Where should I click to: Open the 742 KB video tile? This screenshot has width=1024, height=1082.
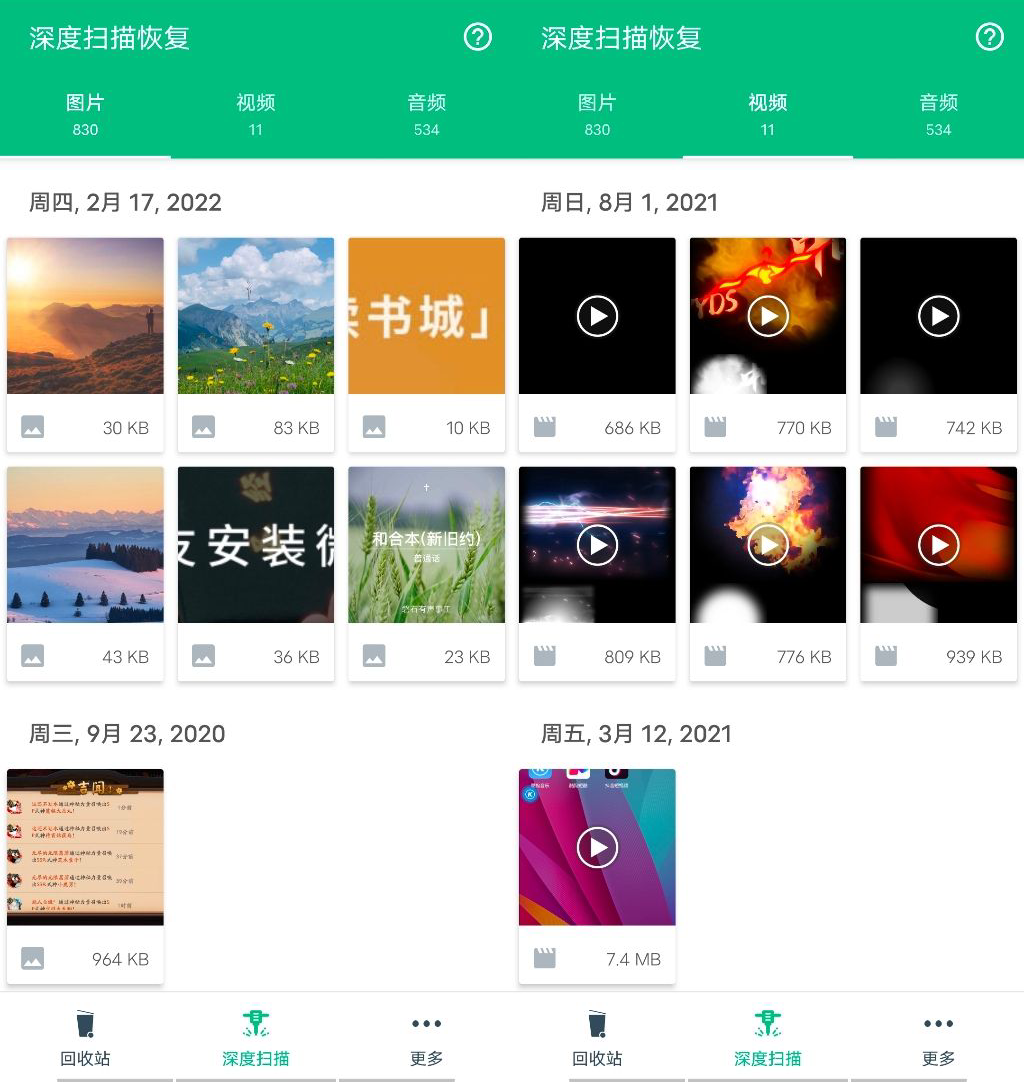click(939, 316)
